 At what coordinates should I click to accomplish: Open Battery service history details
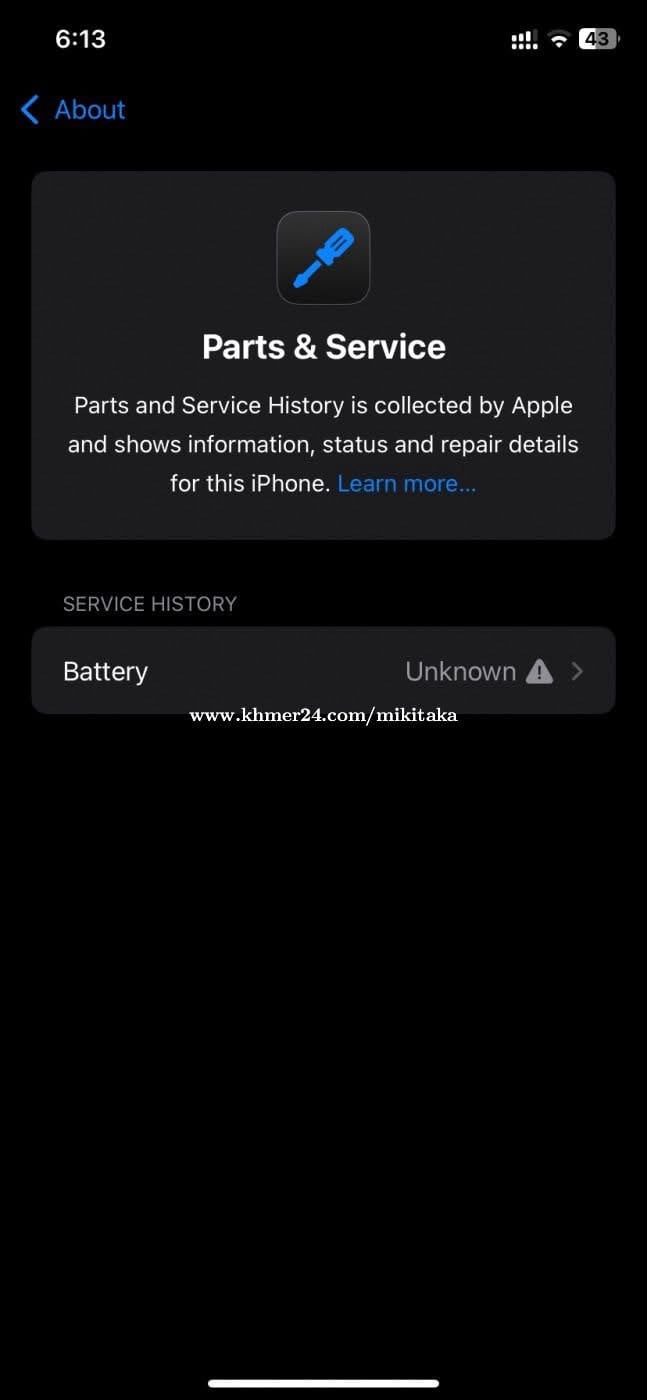coord(323,671)
